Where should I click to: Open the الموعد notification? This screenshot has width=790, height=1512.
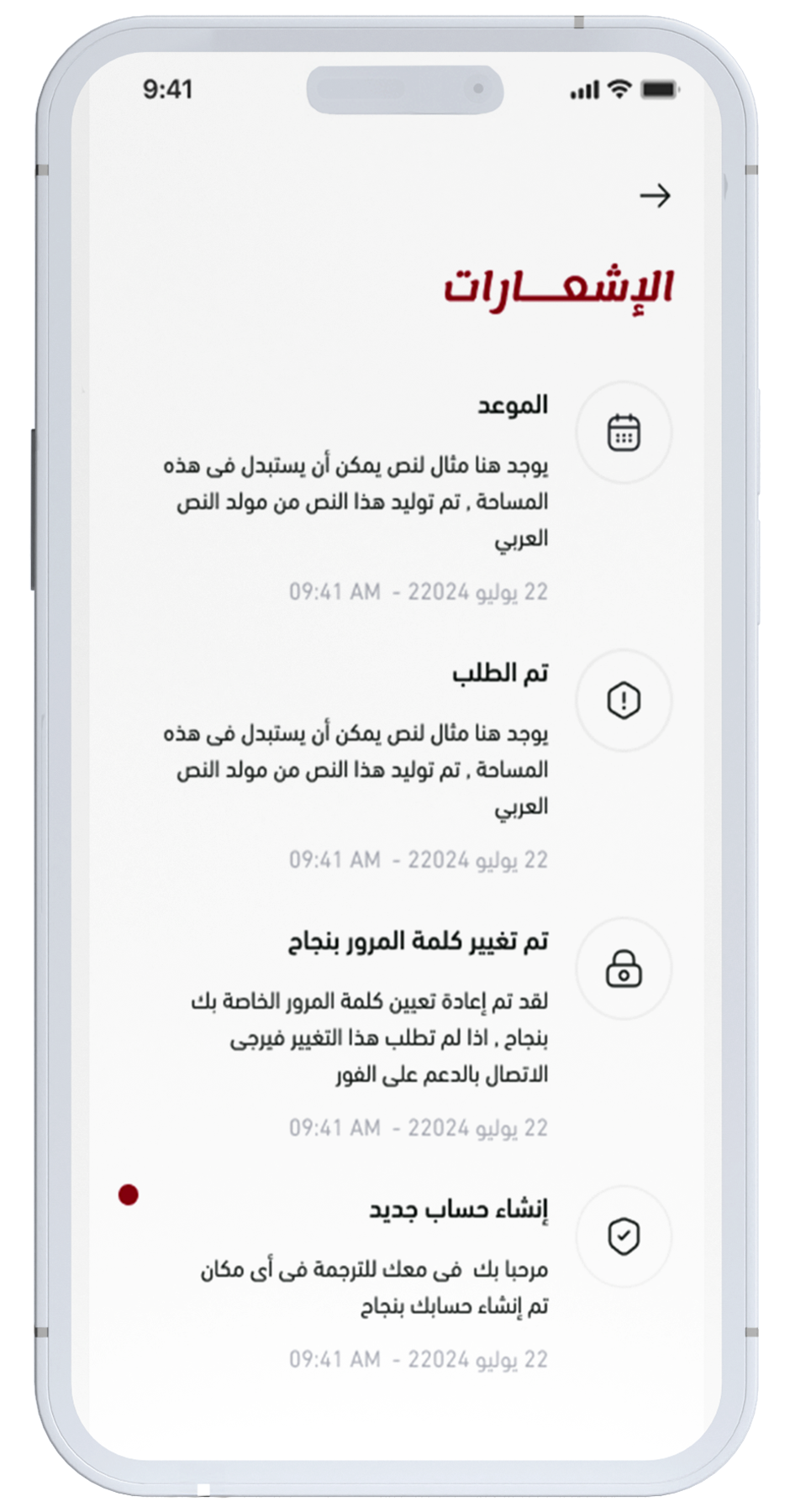point(512,406)
